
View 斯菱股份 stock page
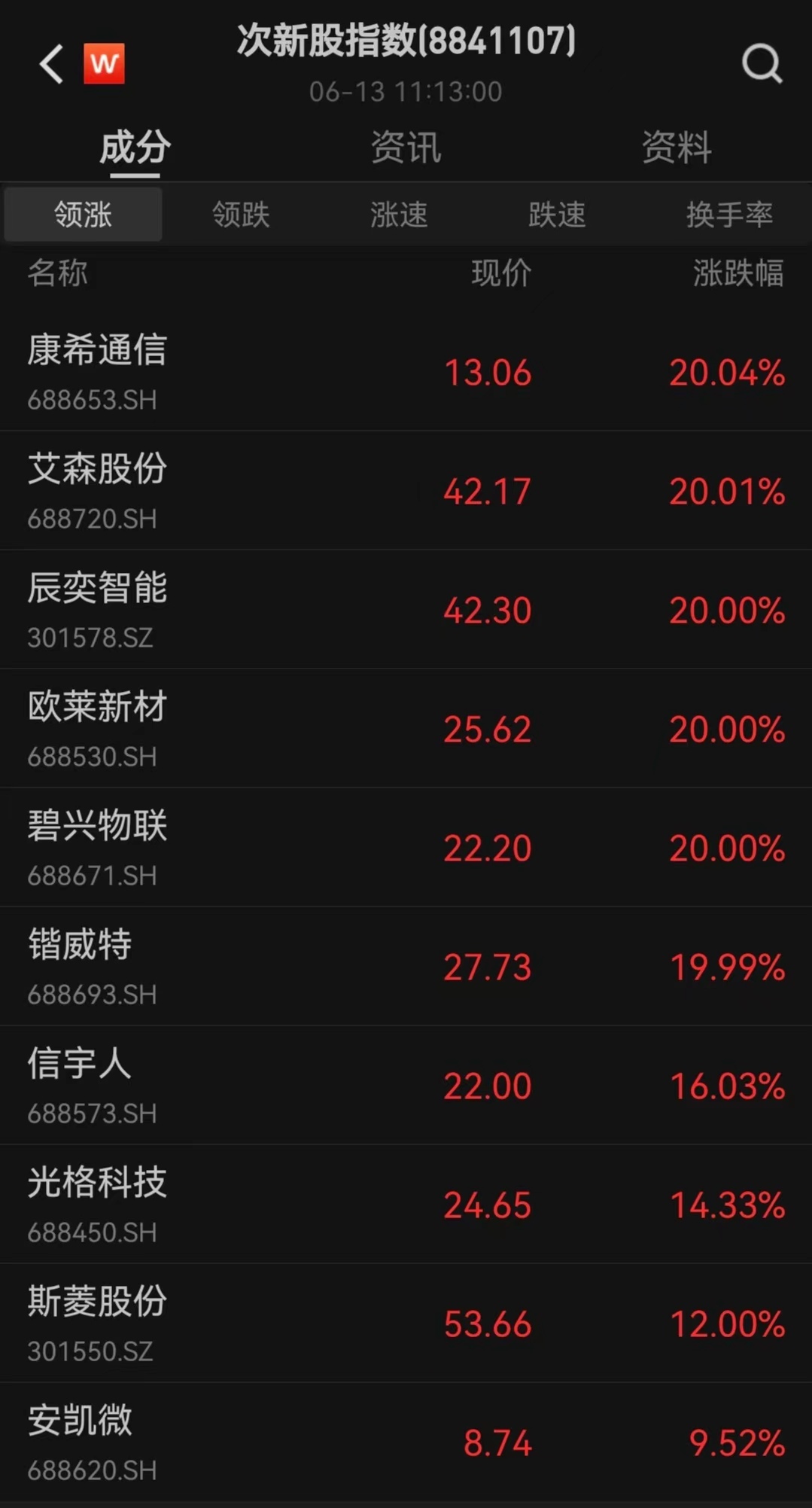(406, 1324)
